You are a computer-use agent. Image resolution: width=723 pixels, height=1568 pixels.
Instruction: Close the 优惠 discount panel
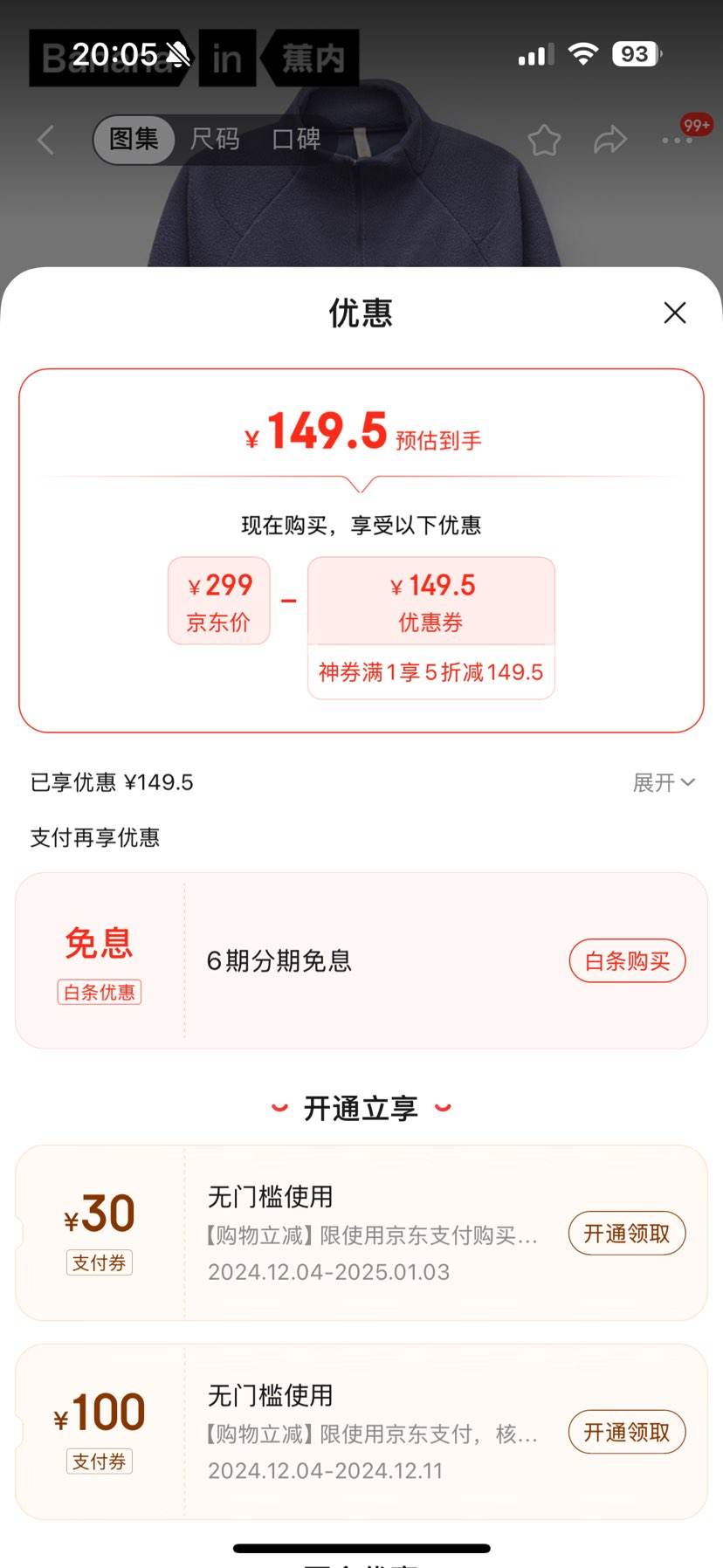[x=674, y=313]
